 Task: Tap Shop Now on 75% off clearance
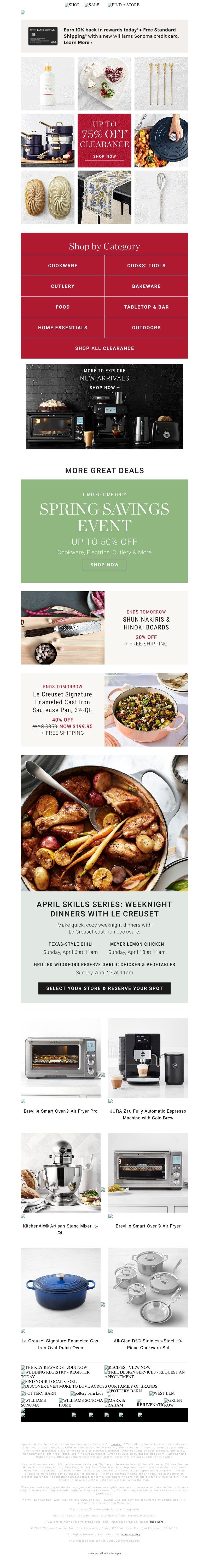(x=104, y=157)
